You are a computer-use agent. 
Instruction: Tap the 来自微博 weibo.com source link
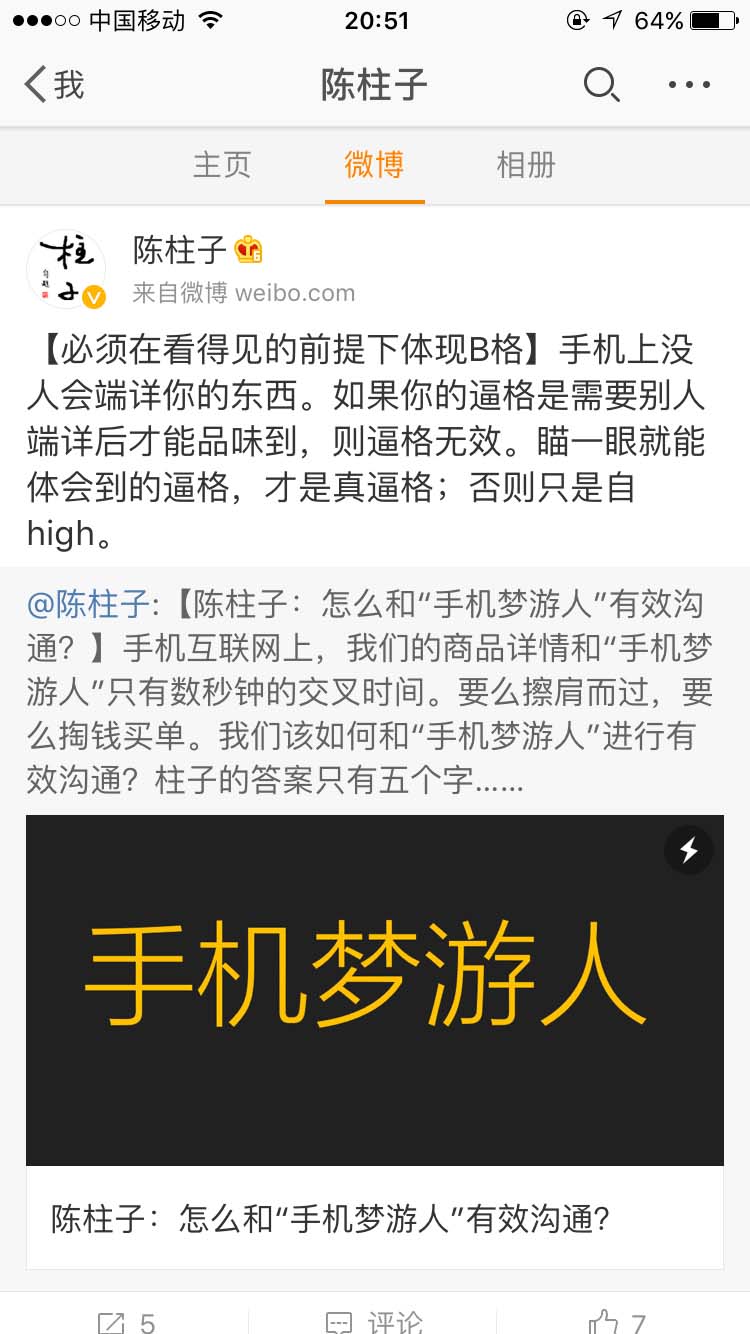tap(243, 293)
